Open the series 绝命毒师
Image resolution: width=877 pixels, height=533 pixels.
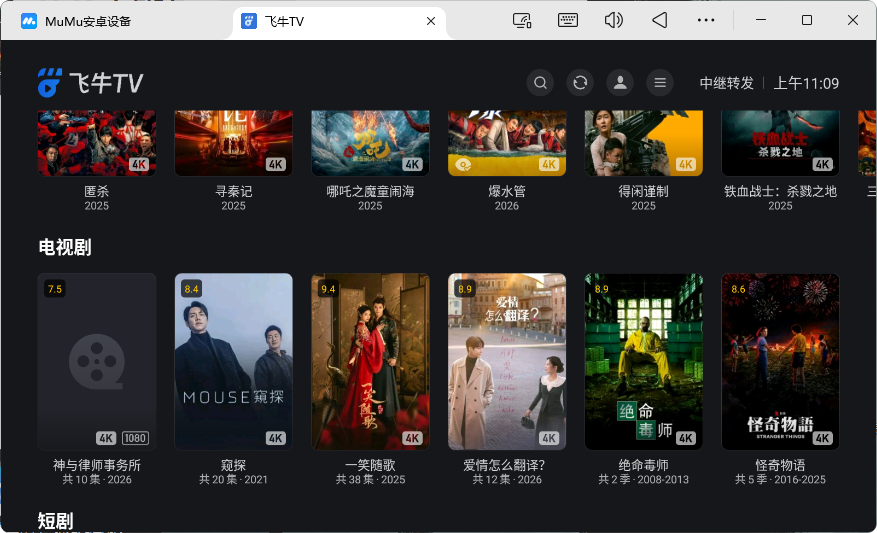[643, 361]
